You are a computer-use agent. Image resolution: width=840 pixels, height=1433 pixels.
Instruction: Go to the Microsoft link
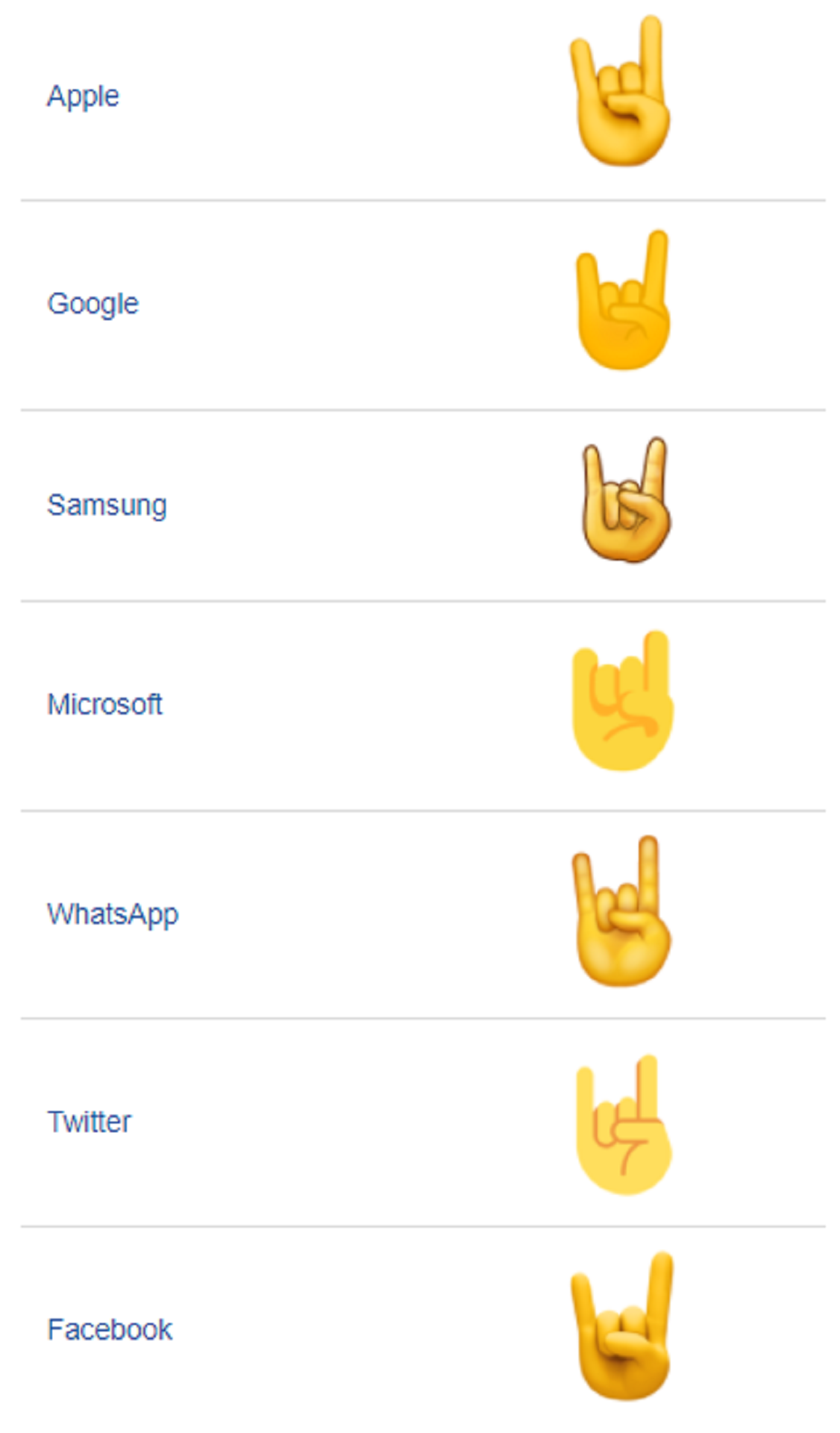point(104,705)
